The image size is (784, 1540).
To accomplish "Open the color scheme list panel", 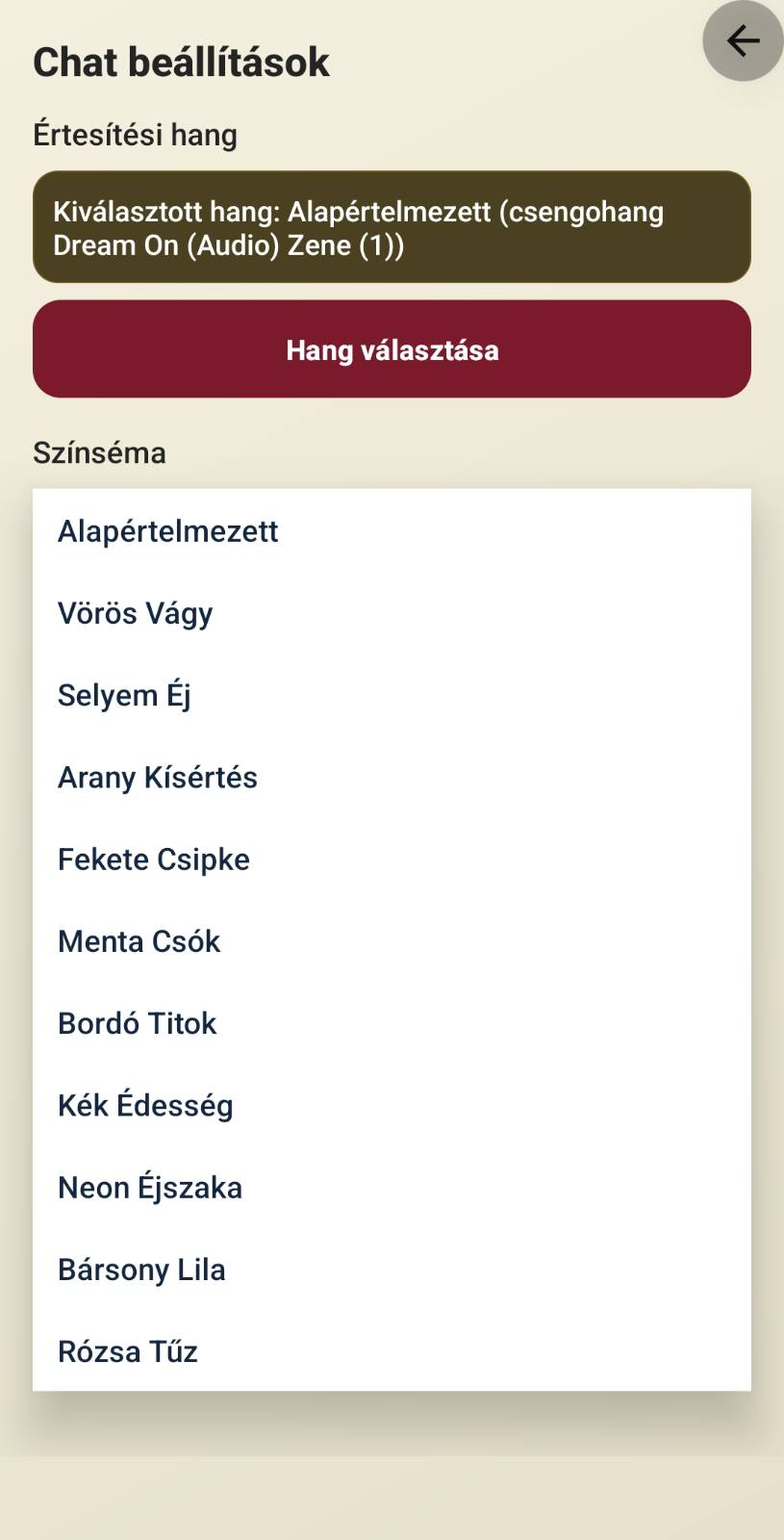I will point(392,940).
